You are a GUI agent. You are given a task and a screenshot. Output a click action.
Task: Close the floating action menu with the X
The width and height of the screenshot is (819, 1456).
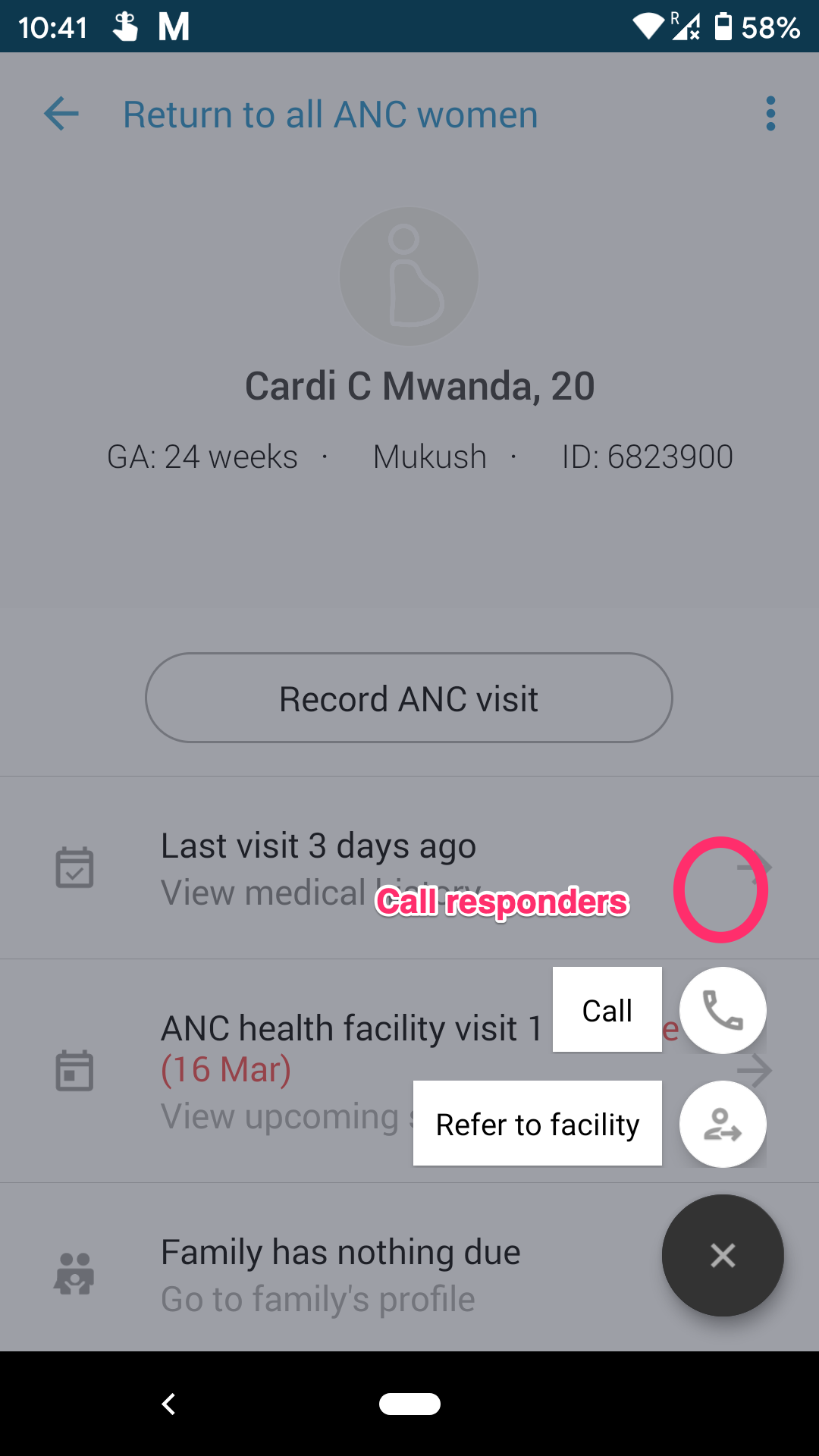pos(722,1256)
